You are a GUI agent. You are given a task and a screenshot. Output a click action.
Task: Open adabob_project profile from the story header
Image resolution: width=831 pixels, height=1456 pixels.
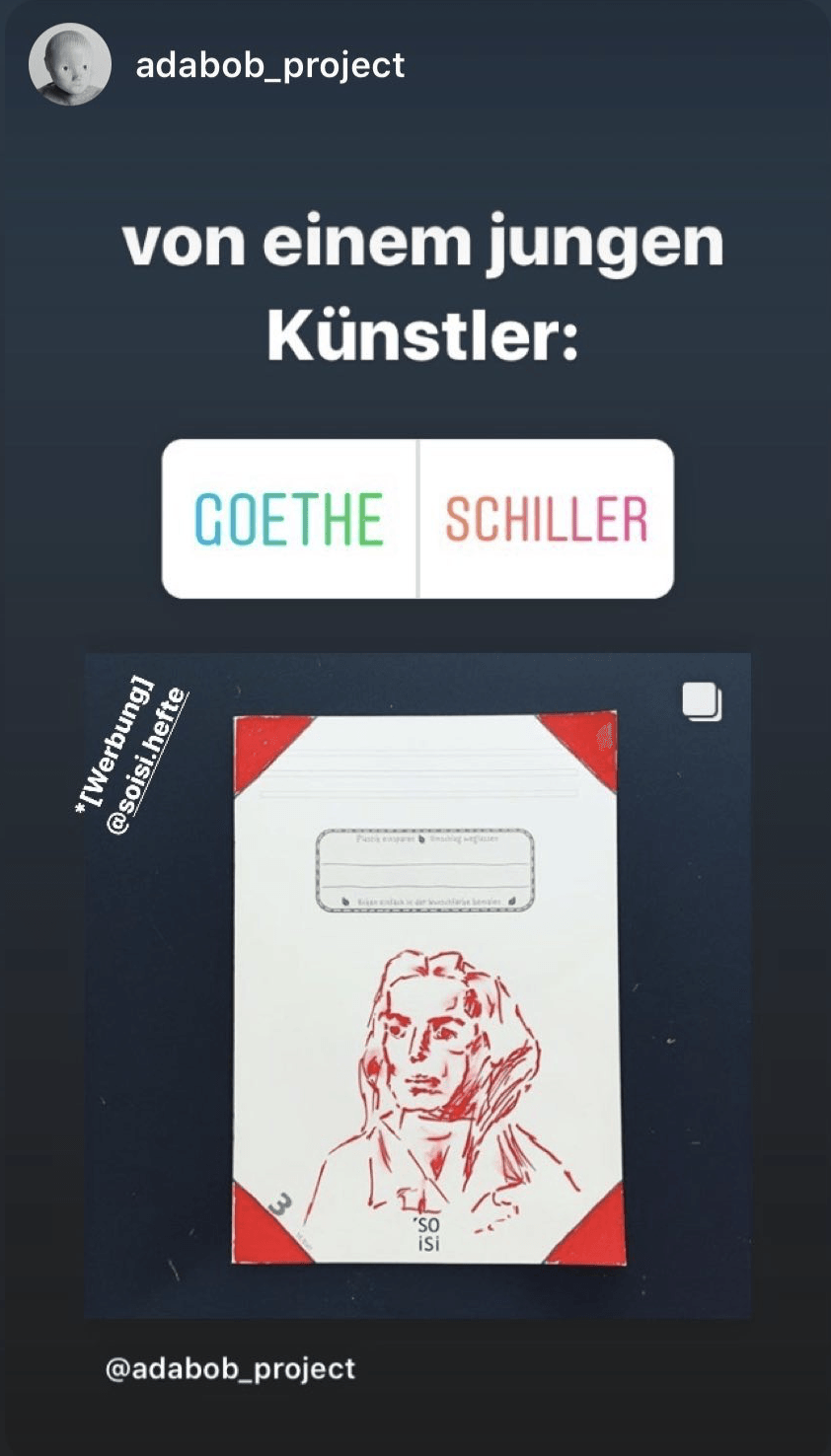[x=268, y=65]
